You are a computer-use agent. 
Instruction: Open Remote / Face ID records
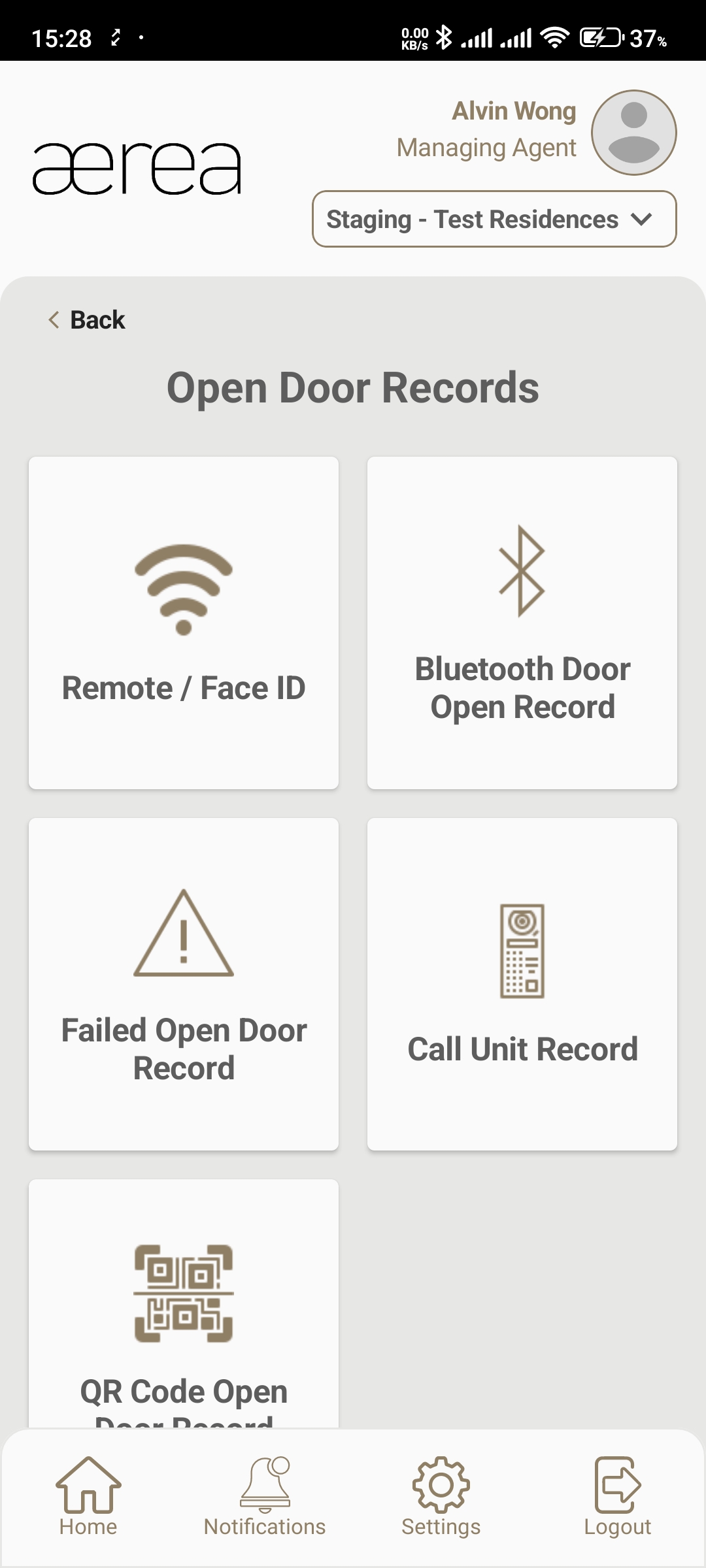(184, 623)
